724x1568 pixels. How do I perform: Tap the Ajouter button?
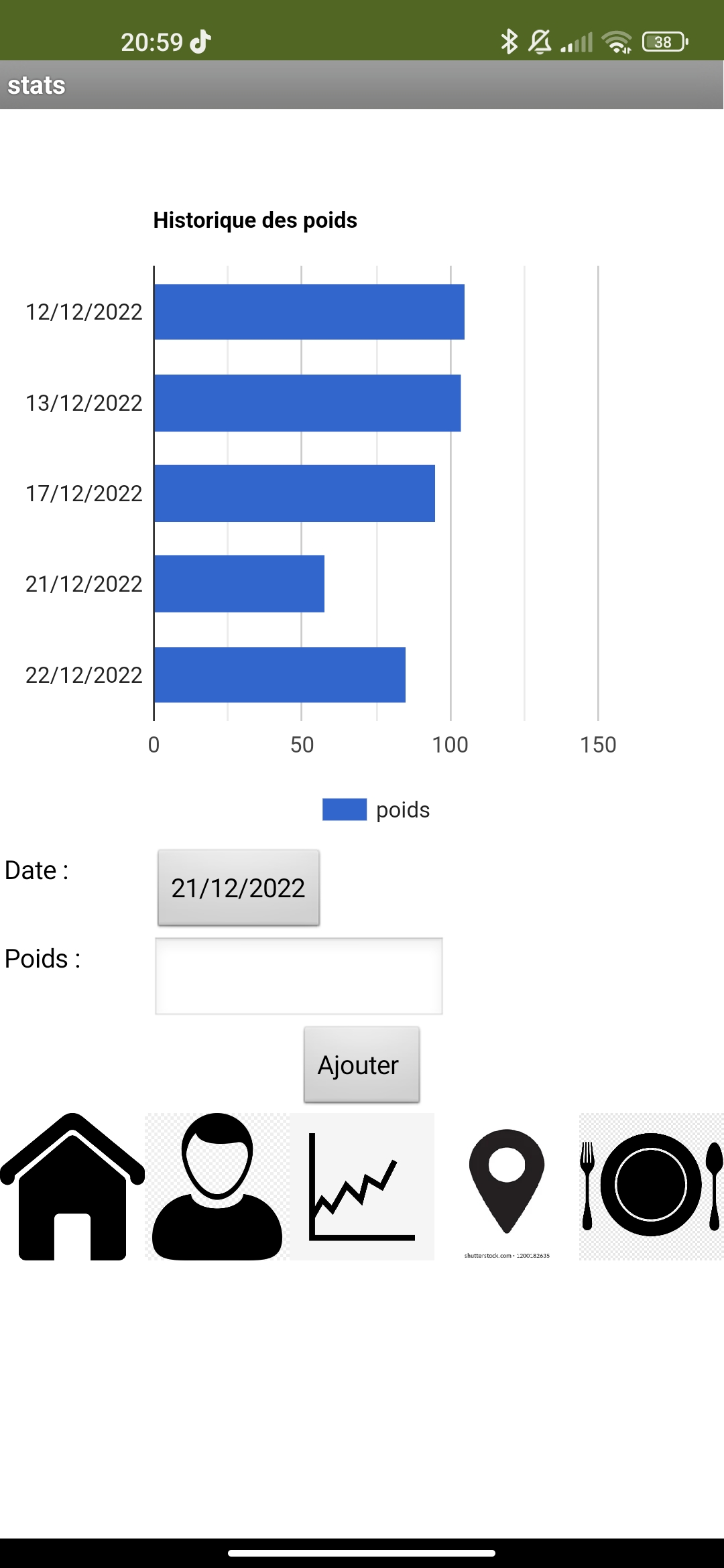tap(362, 1065)
